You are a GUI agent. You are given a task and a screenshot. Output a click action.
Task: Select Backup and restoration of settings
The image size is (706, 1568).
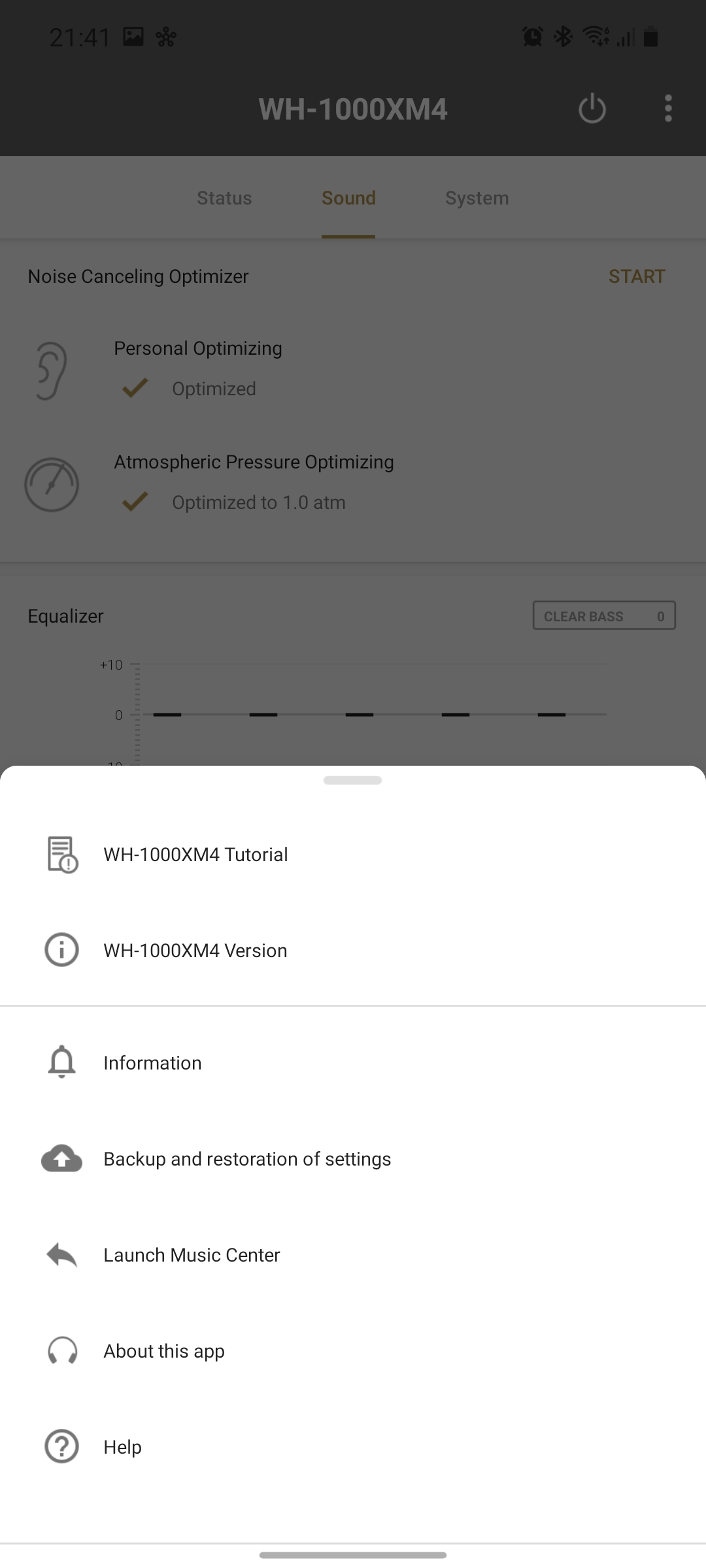[247, 1159]
